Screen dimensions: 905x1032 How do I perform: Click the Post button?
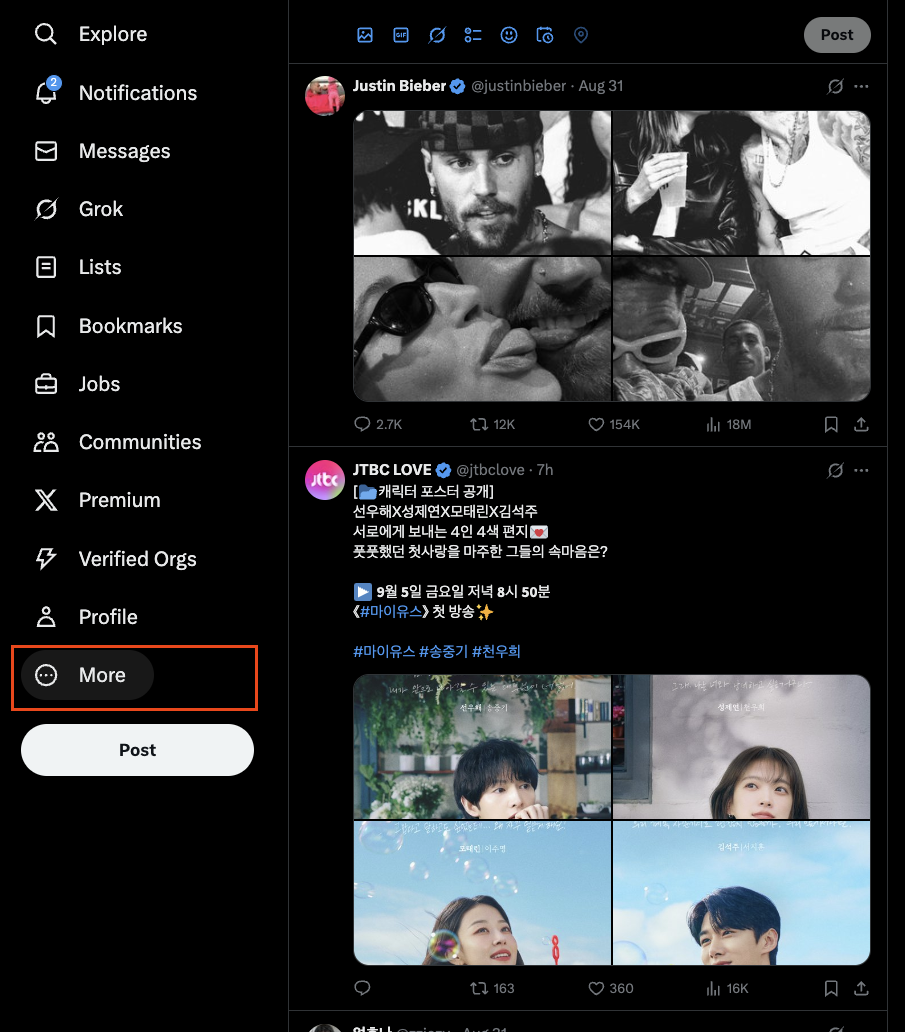(x=137, y=749)
